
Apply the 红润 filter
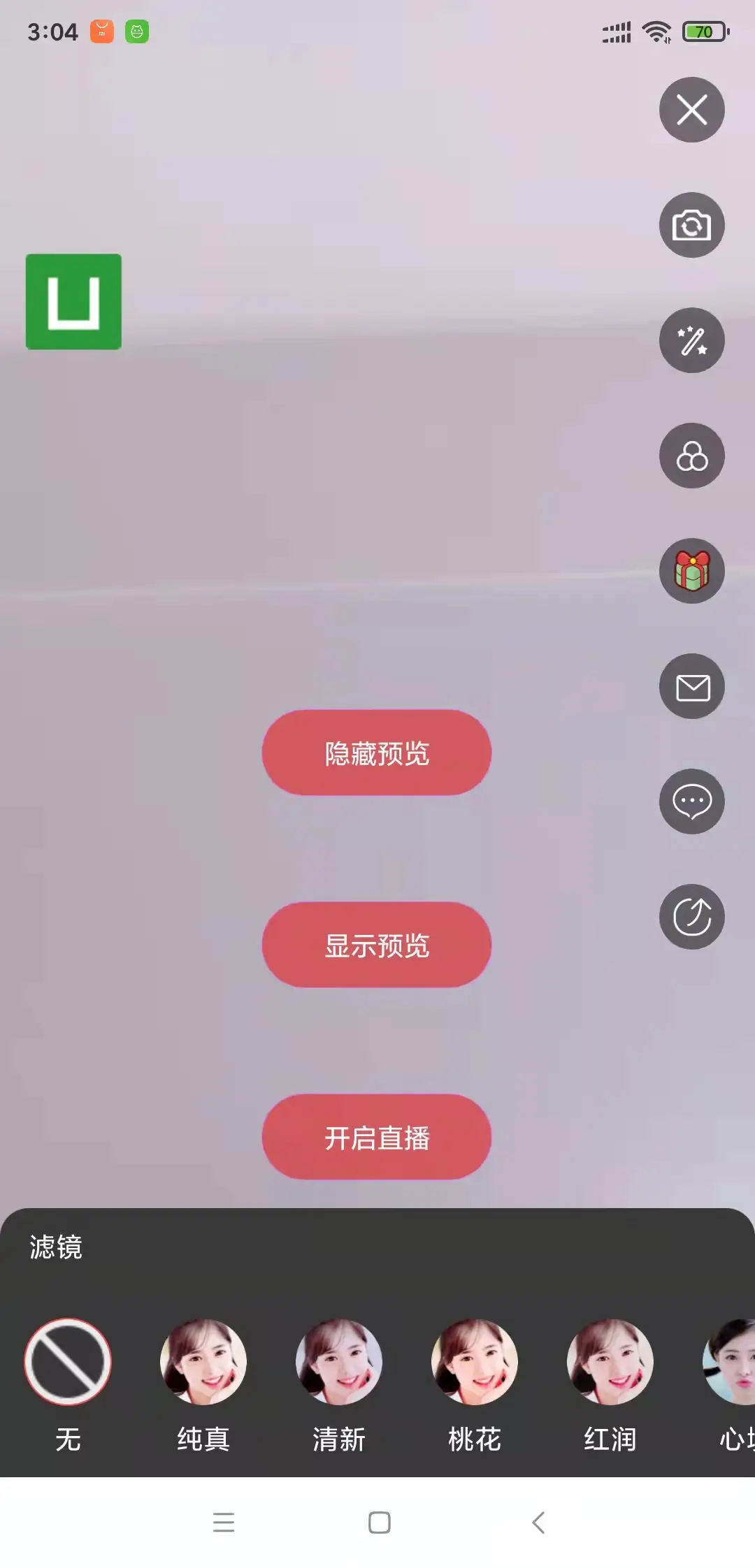[x=610, y=1362]
